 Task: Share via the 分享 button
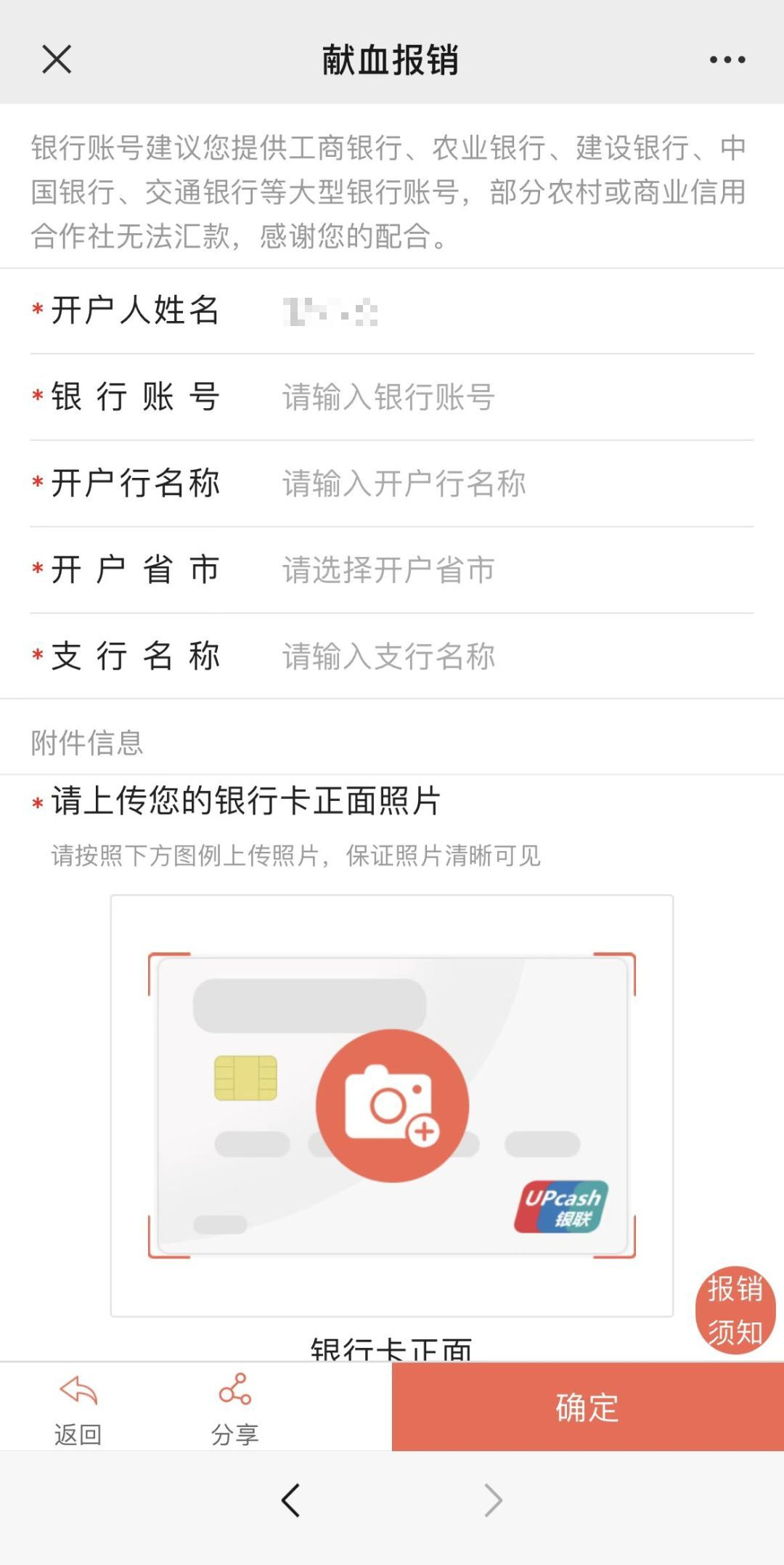click(234, 1409)
